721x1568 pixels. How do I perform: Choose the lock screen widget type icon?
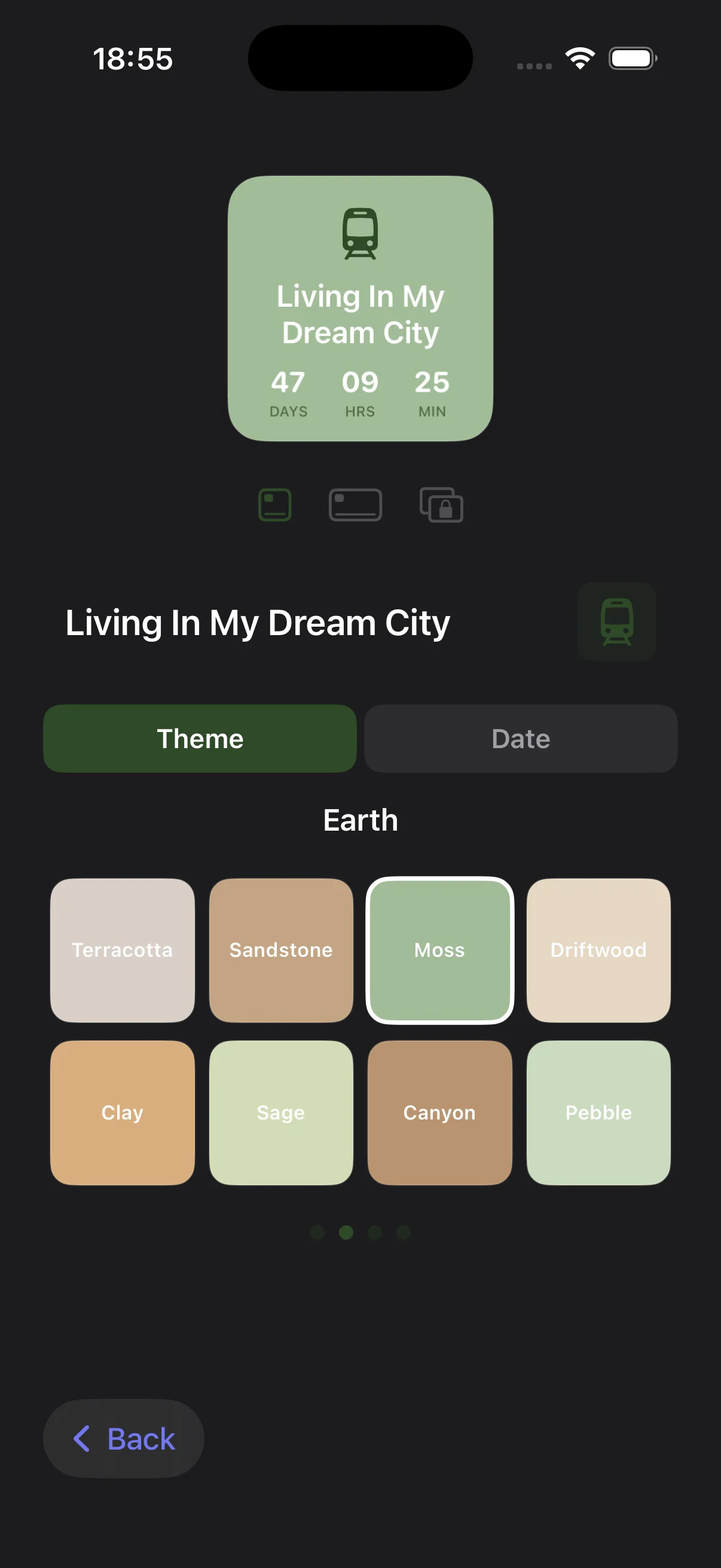[441, 505]
